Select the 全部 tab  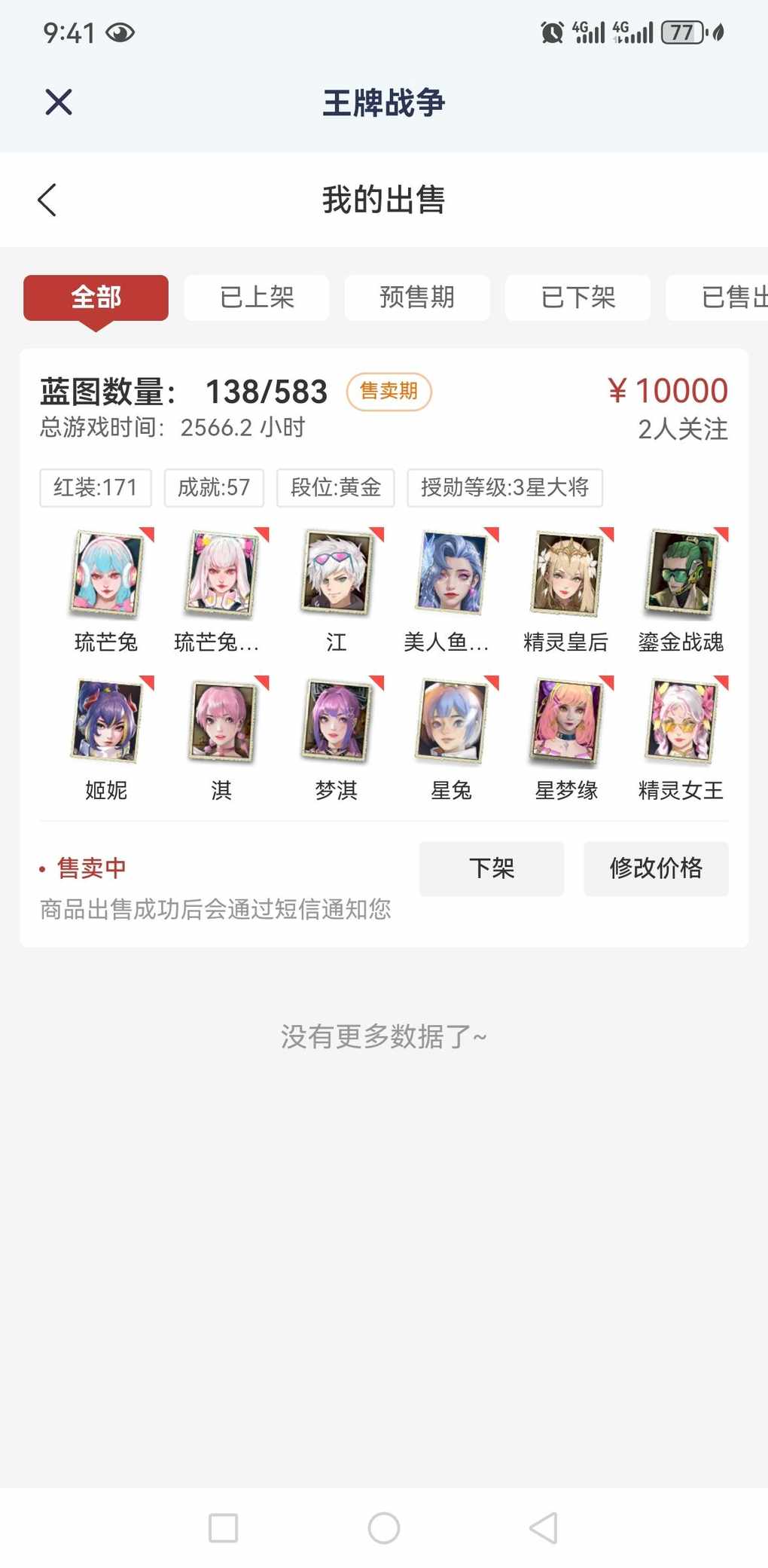(x=96, y=297)
